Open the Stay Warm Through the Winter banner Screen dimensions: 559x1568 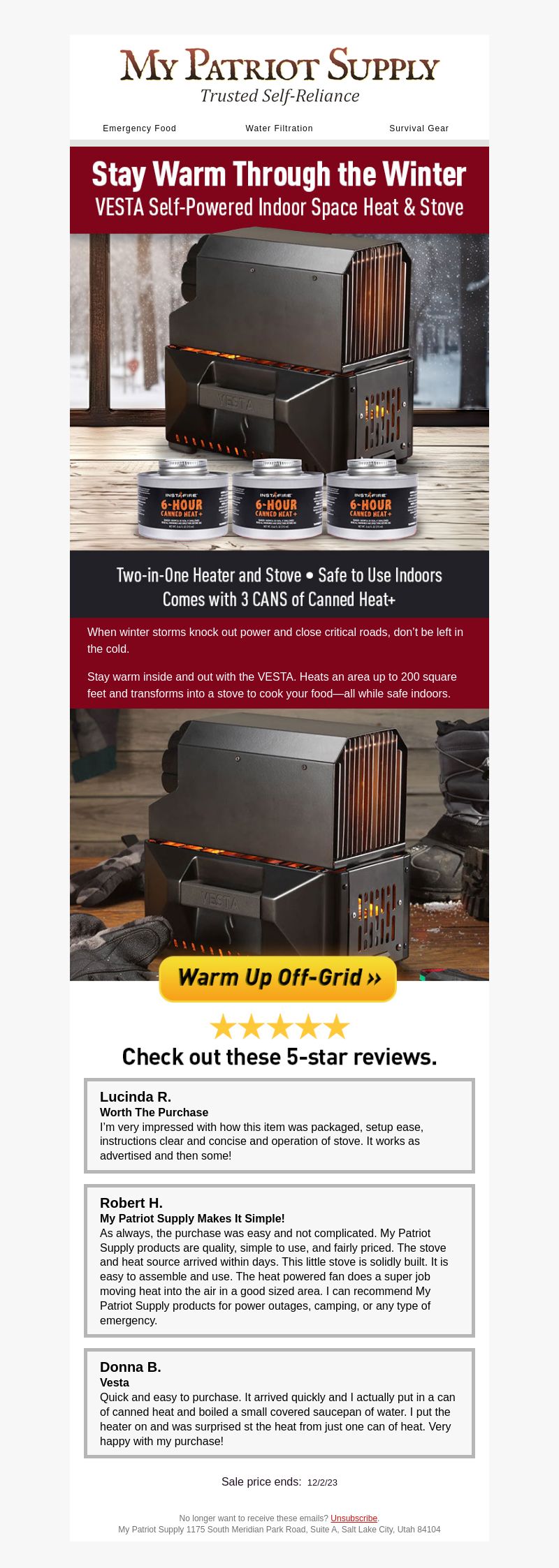(279, 190)
